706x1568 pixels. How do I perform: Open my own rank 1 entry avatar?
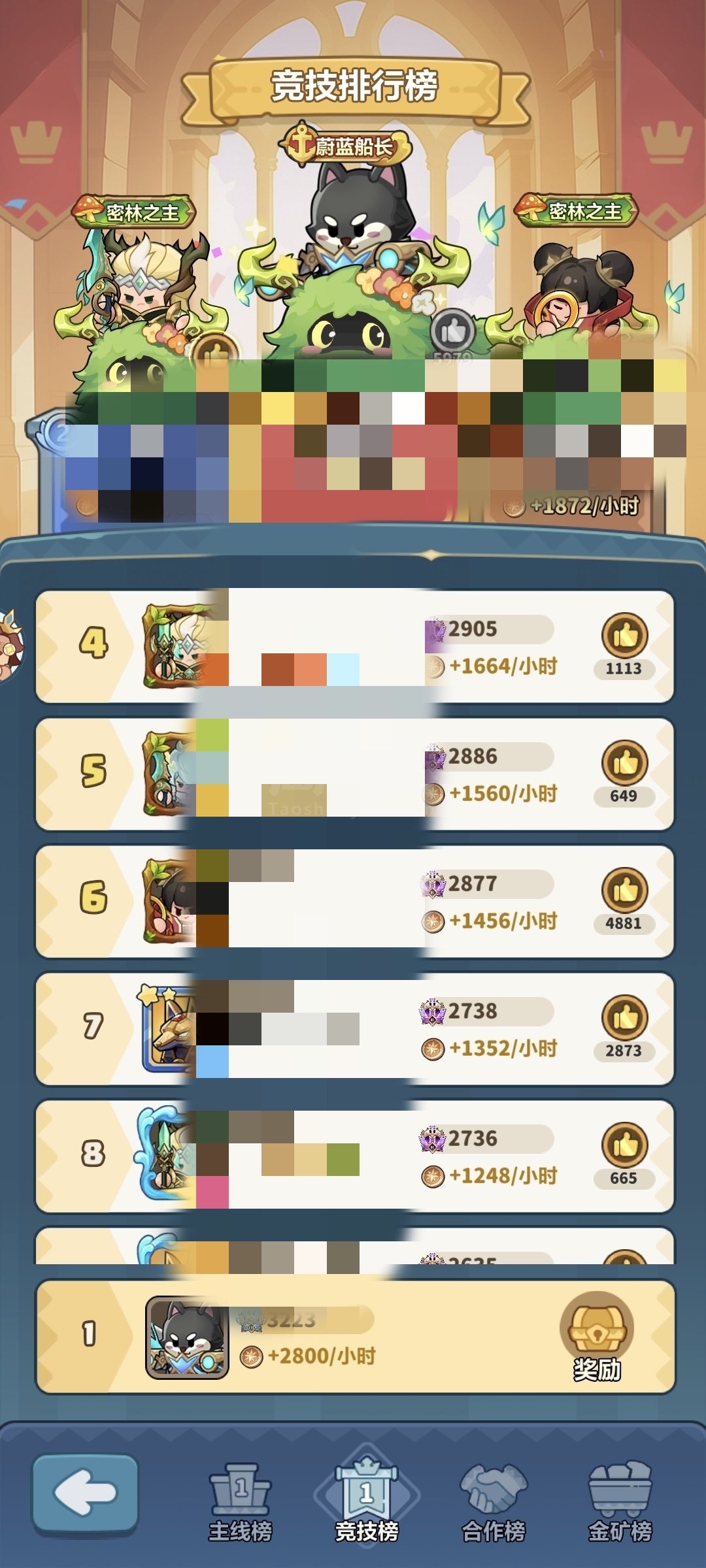[187, 1337]
